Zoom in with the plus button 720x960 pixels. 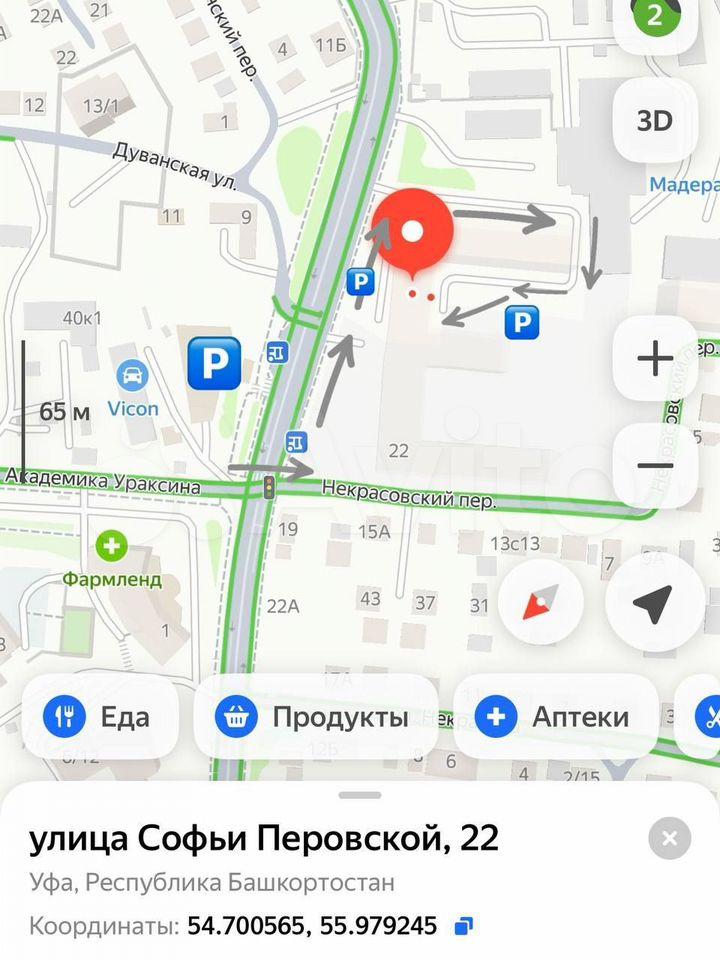pyautogui.click(x=655, y=358)
